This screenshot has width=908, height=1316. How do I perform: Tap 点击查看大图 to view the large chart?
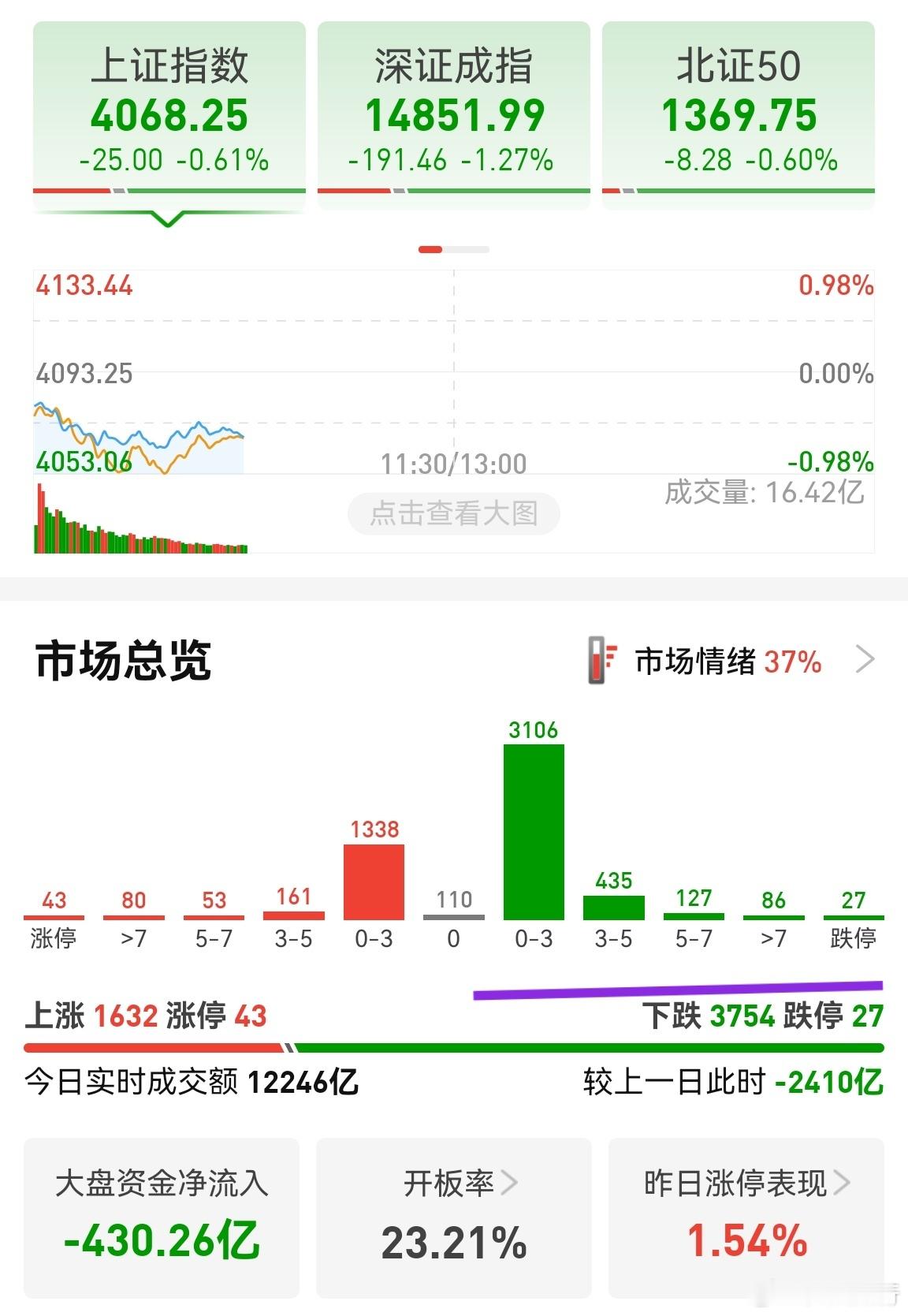pyautogui.click(x=454, y=513)
